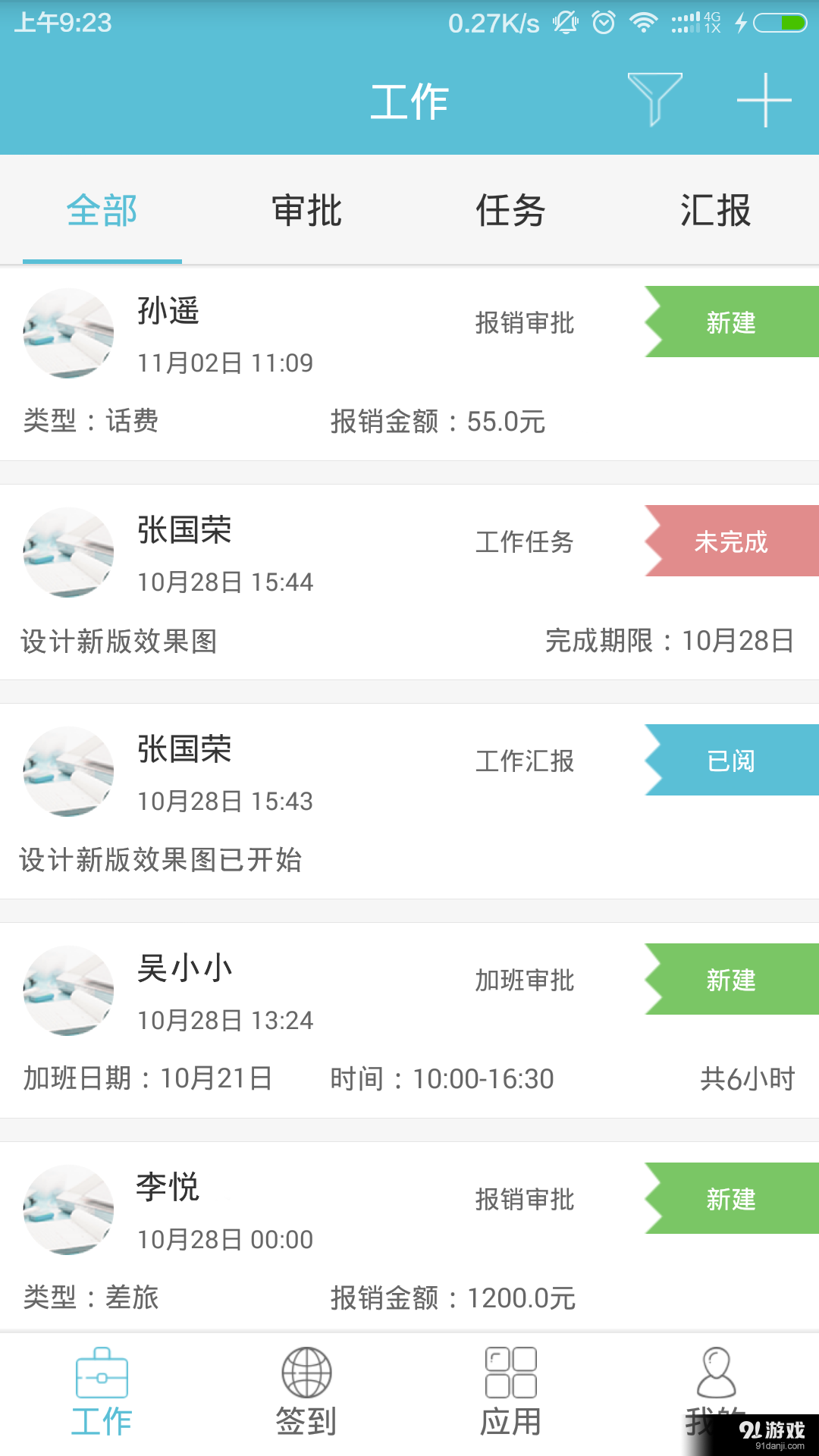The height and width of the screenshot is (1456, 819).
Task: Switch to the 审批 tab
Action: pos(307,211)
